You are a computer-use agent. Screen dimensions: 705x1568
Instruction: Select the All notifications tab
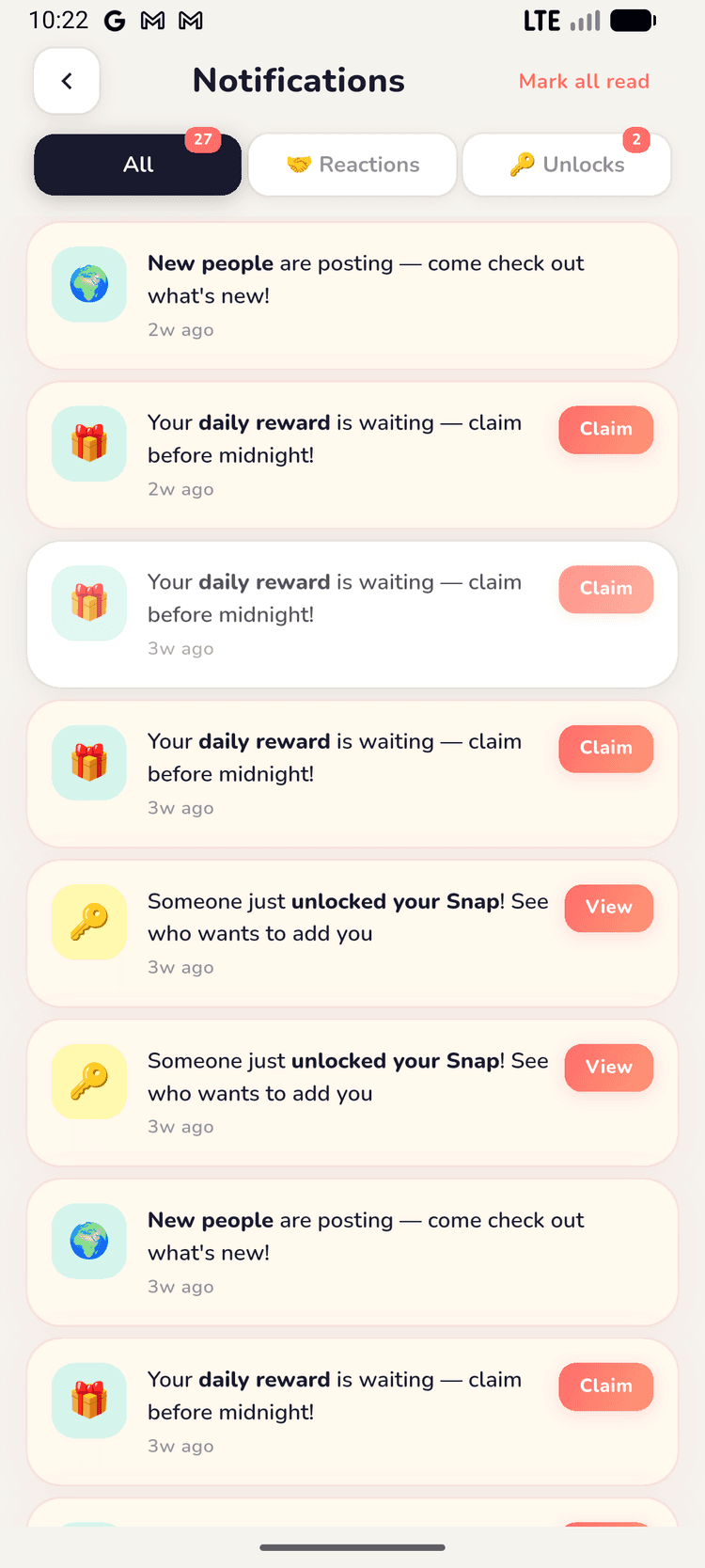[137, 164]
